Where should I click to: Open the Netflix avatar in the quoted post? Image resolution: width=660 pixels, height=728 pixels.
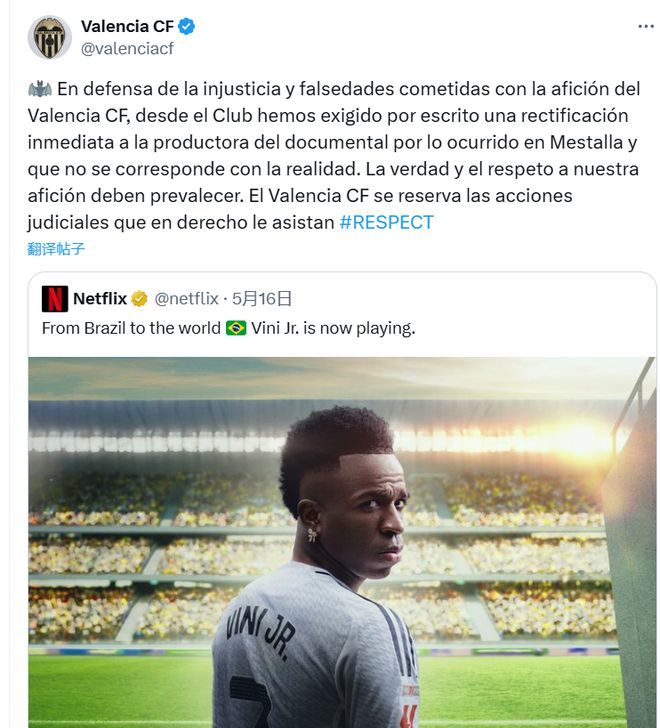(x=55, y=299)
